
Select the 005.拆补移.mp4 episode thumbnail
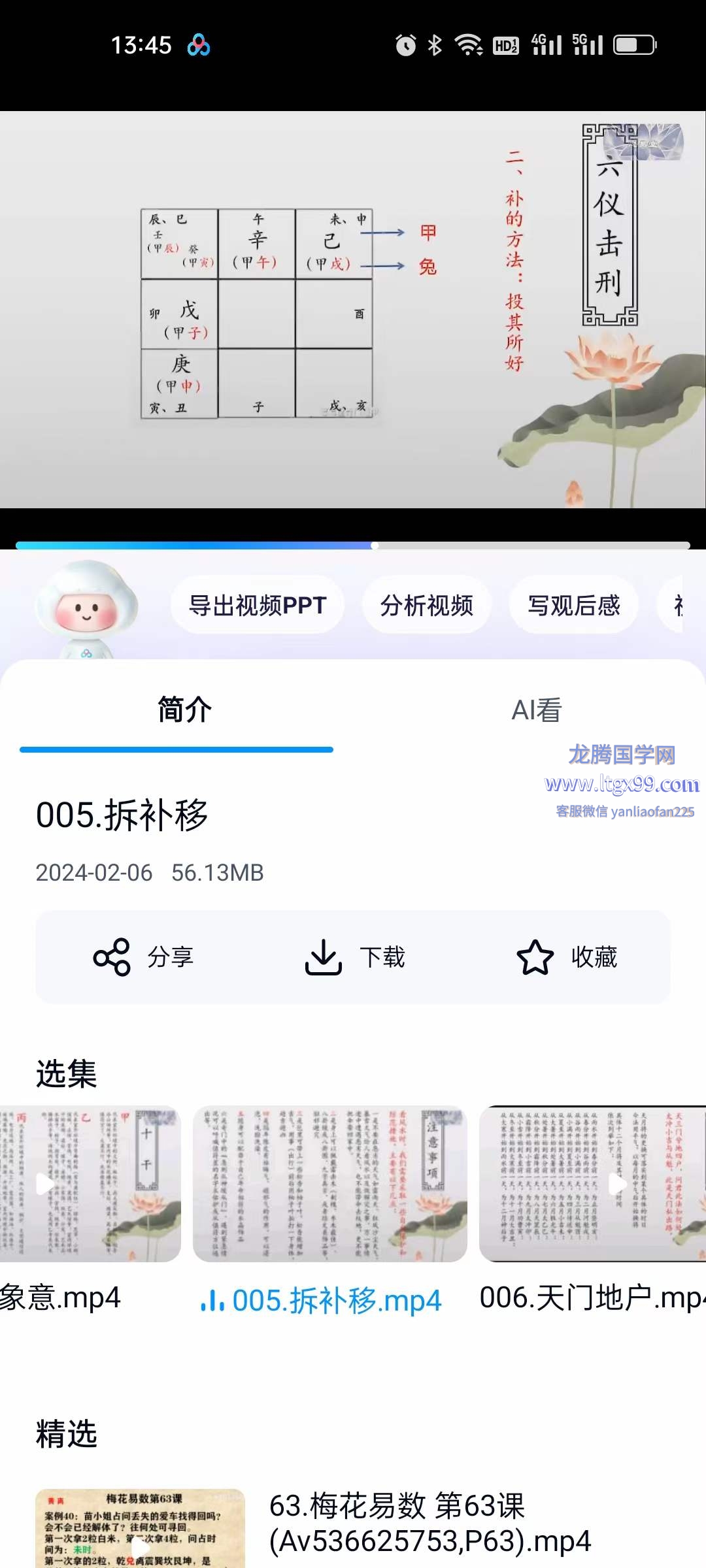[329, 1184]
